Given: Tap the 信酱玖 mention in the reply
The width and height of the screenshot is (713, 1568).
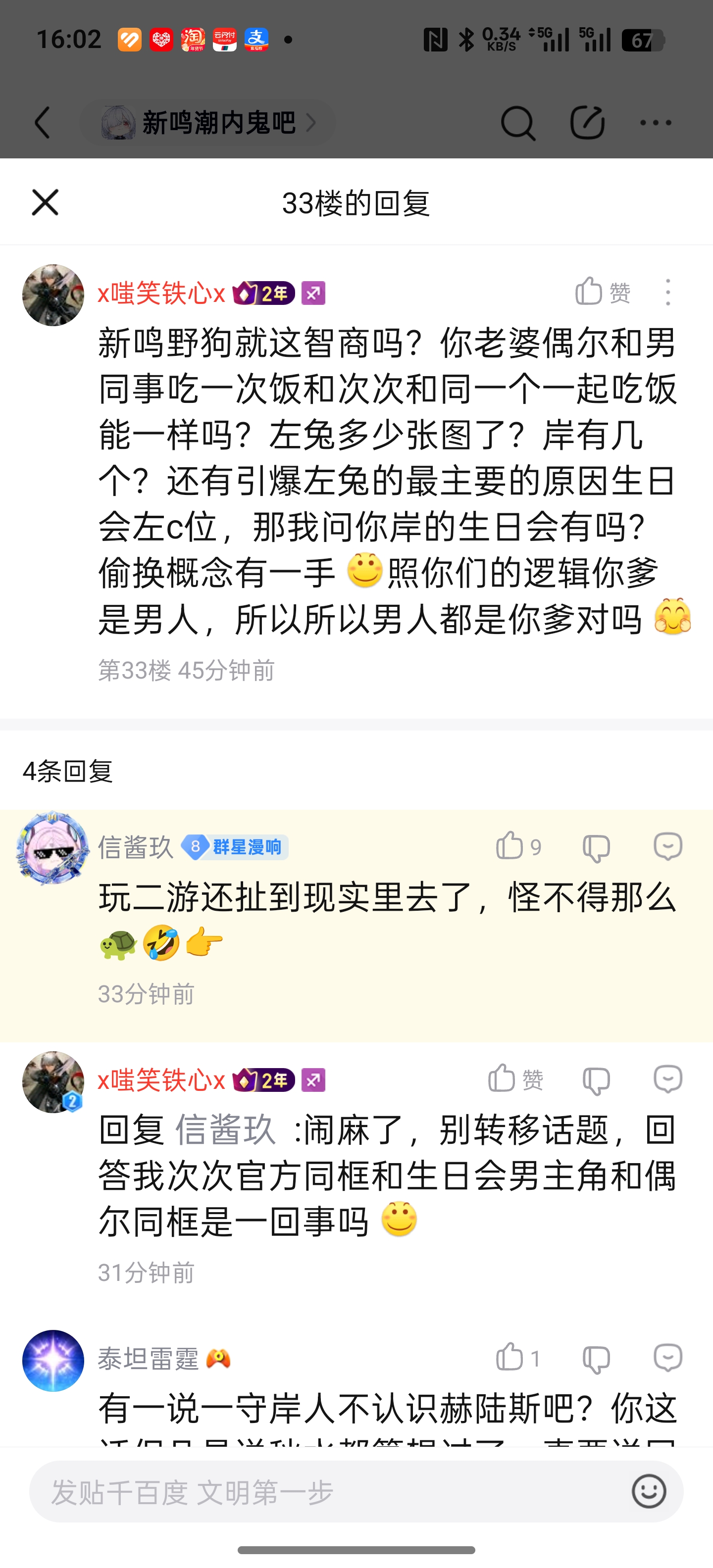Looking at the screenshot, I should coord(225,1130).
